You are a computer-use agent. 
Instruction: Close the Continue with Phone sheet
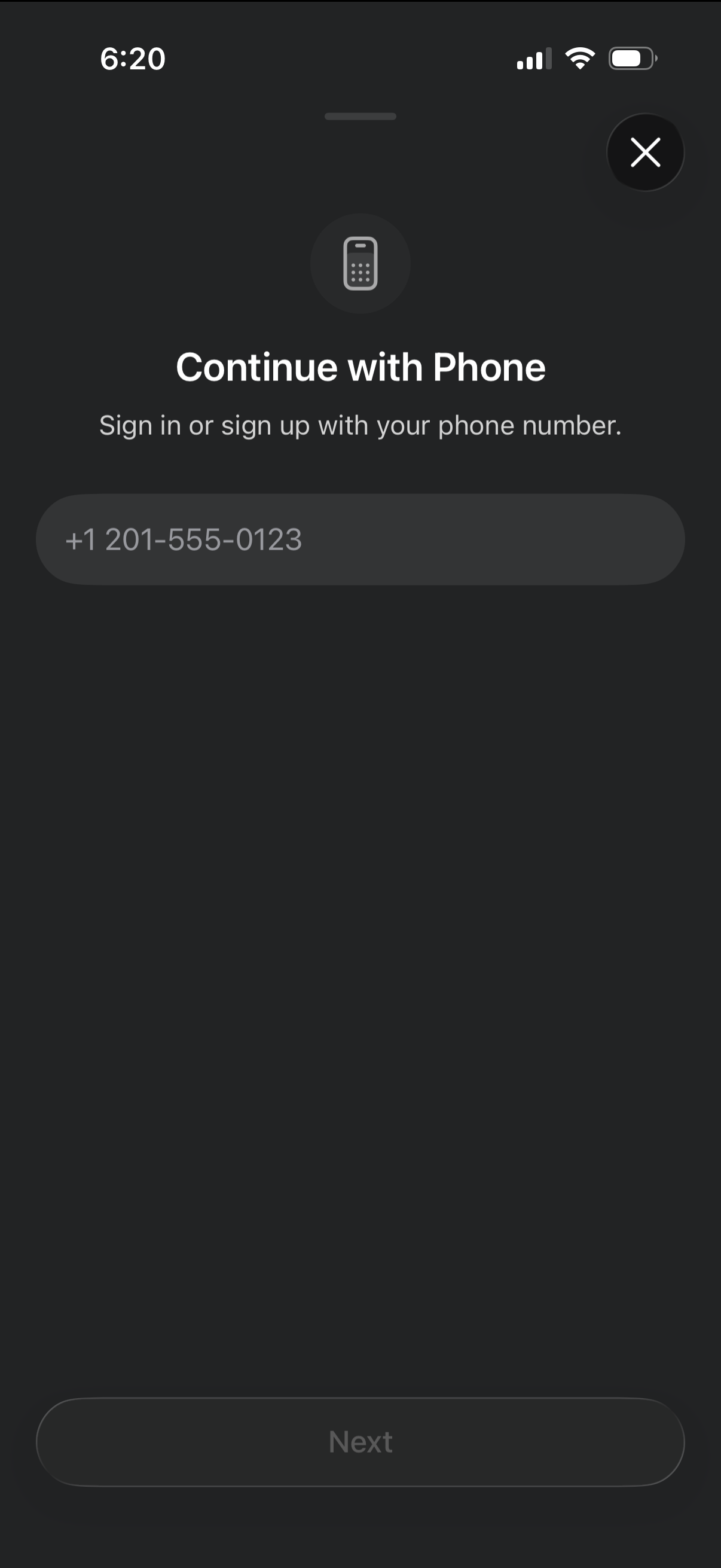coord(646,152)
